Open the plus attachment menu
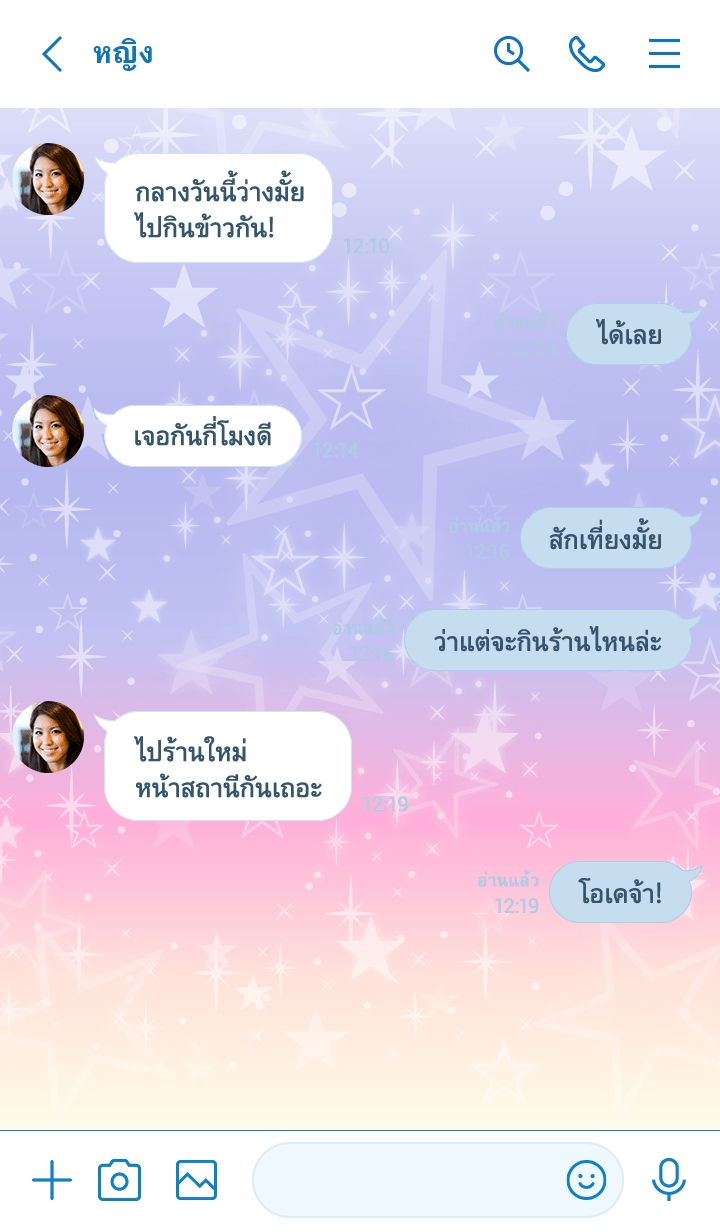Screen dimensions: 720x1232 tap(52, 1181)
